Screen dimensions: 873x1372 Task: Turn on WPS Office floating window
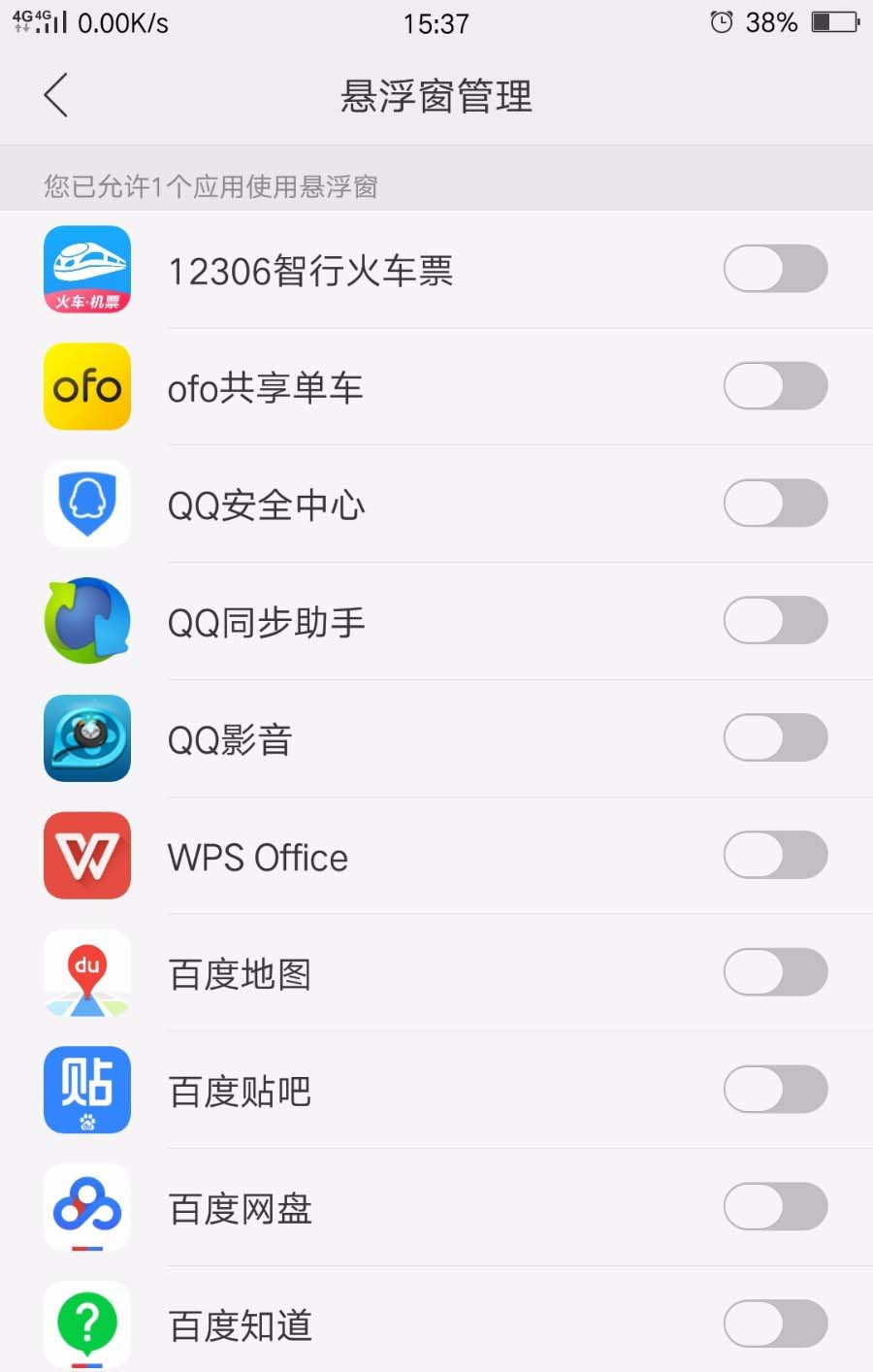(x=774, y=856)
